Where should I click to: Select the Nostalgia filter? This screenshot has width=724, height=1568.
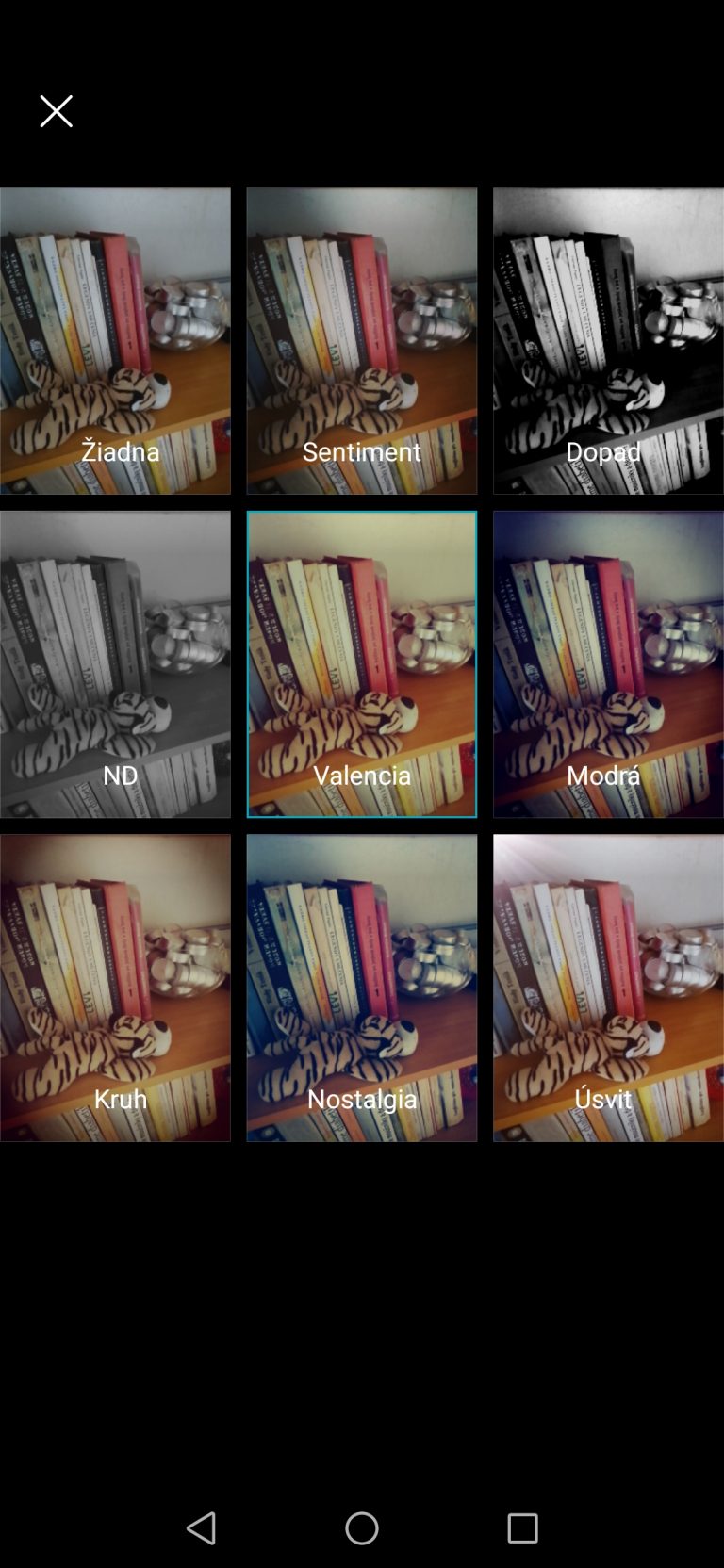[x=362, y=988]
